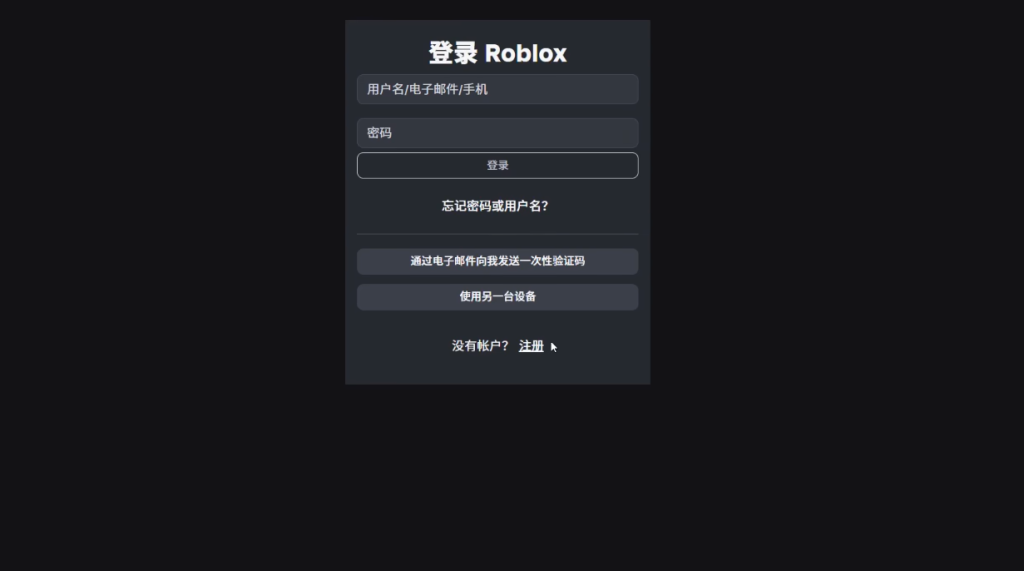Viewport: 1024px width, 571px height.
Task: Open 忘记密码或用户名? link
Action: click(495, 206)
